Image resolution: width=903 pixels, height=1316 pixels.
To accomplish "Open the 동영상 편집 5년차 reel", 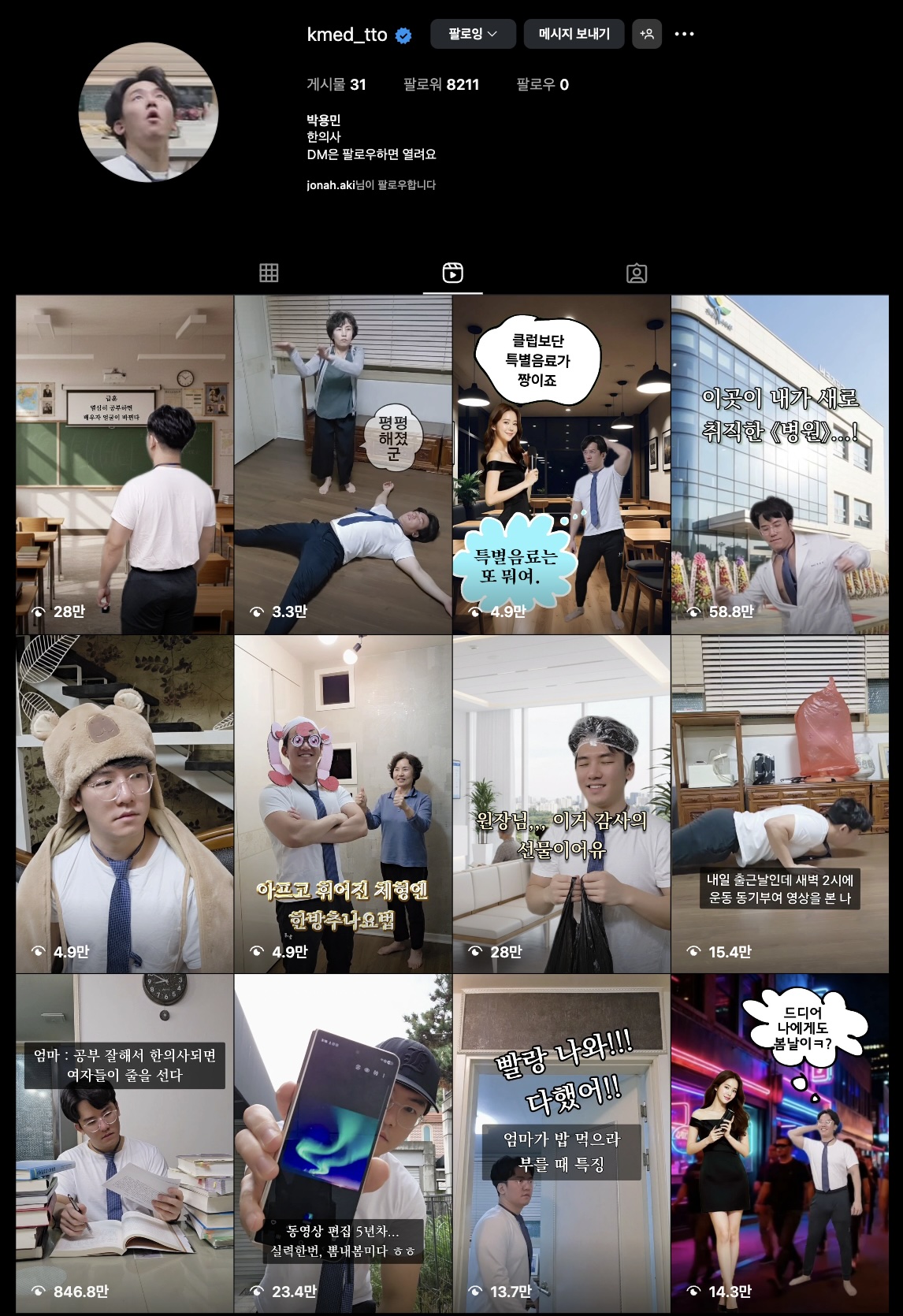I will pyautogui.click(x=343, y=1143).
